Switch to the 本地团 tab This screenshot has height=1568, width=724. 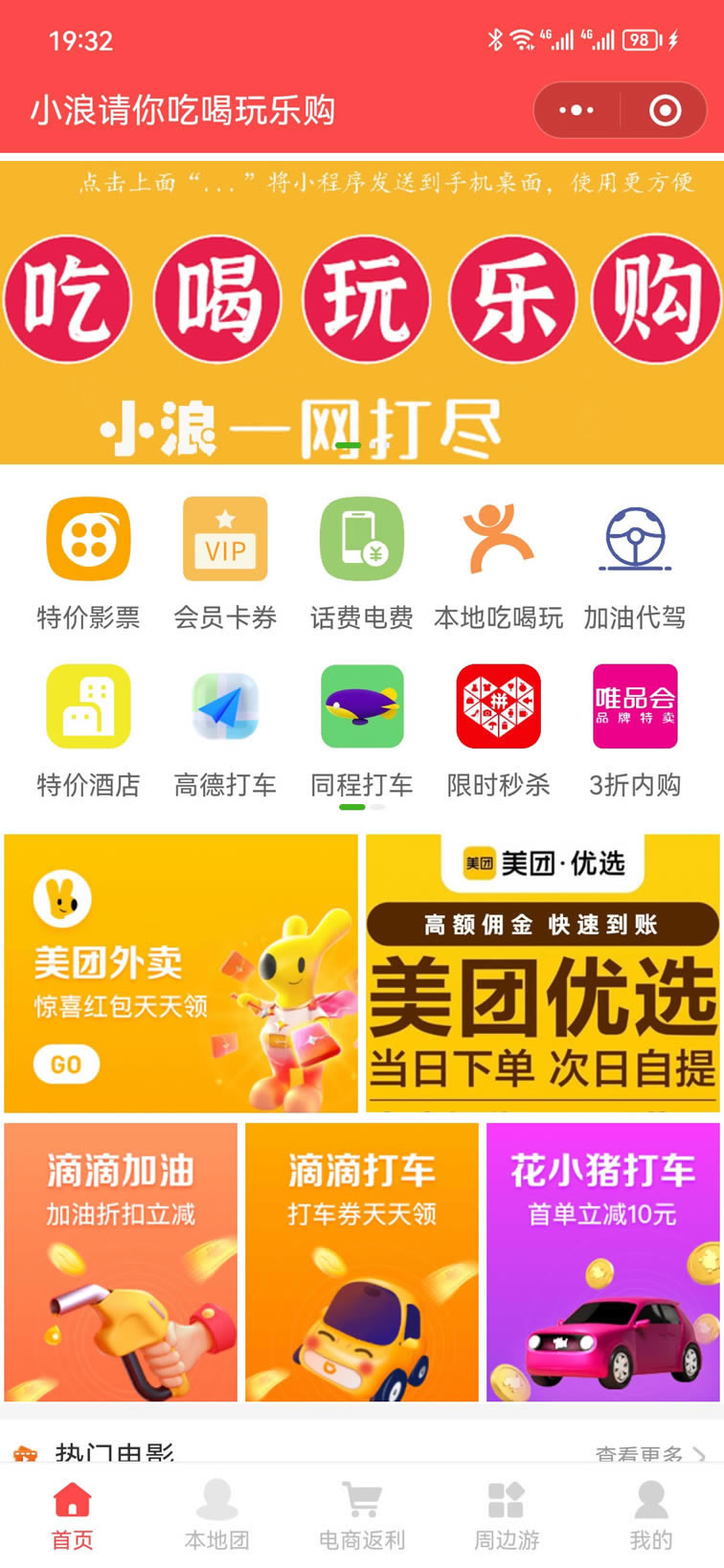pos(217,1514)
